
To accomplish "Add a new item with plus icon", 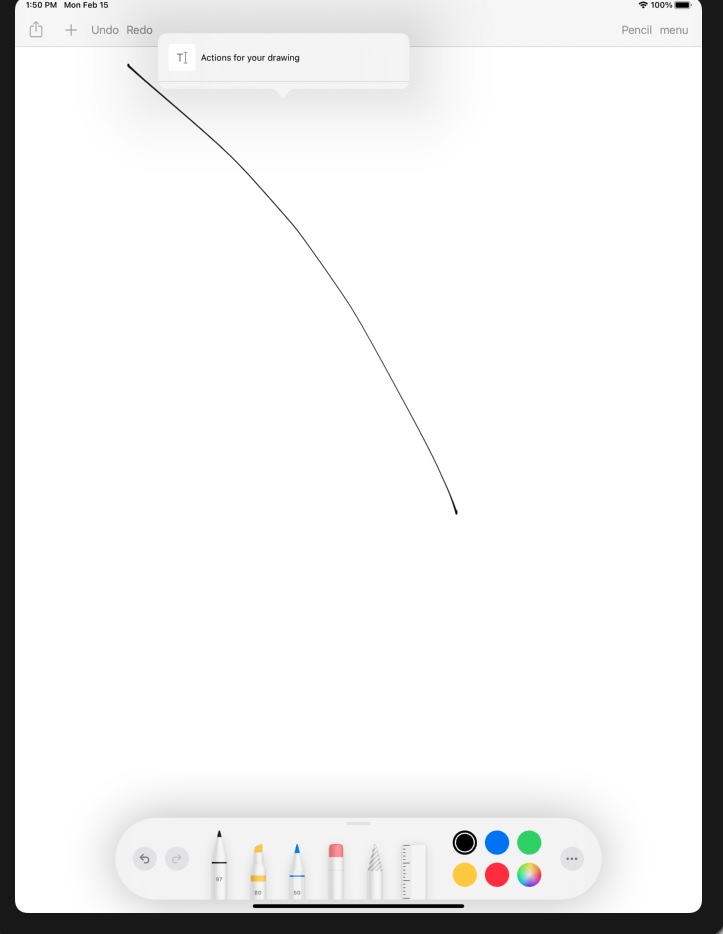I will click(71, 30).
